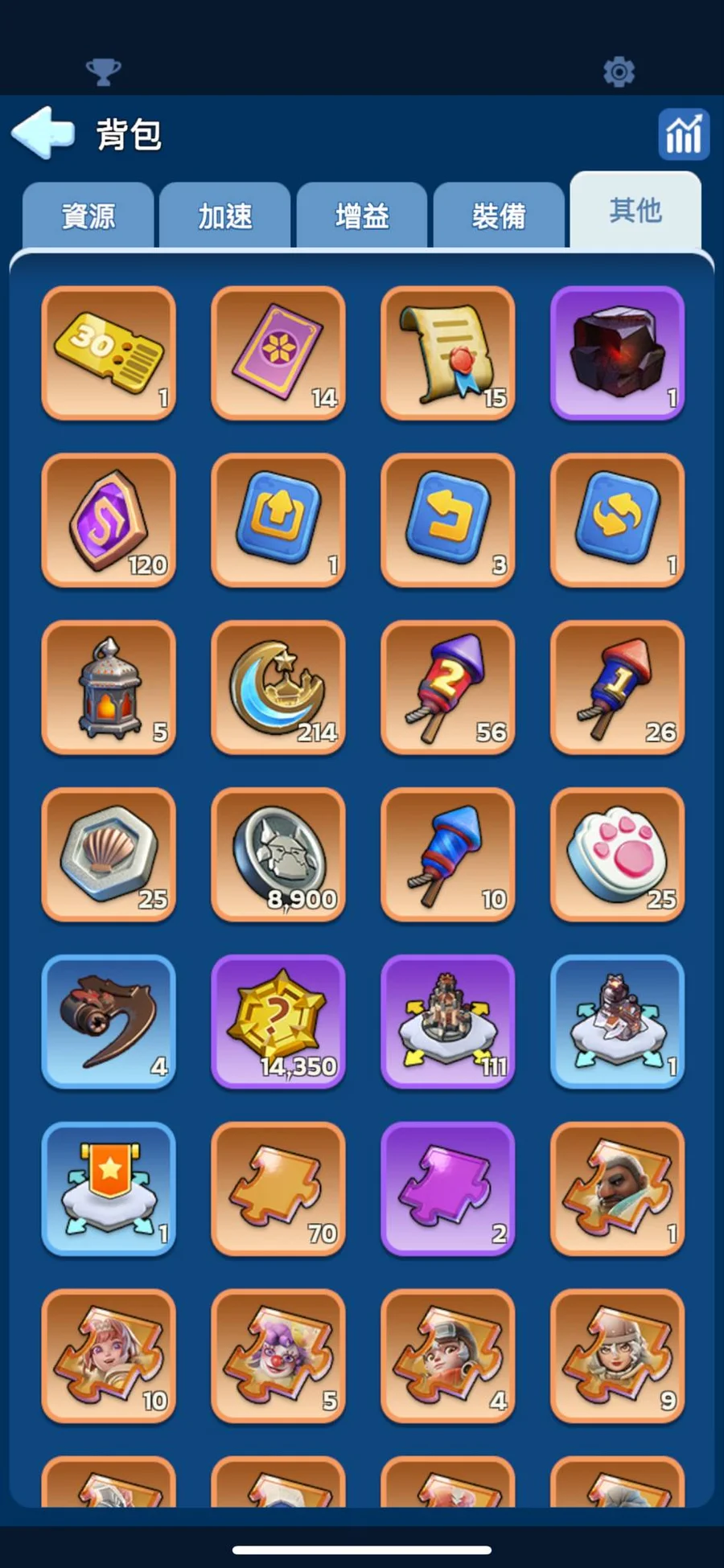The width and height of the screenshot is (724, 1568).
Task: Go back with the arrow icon
Action: click(43, 133)
